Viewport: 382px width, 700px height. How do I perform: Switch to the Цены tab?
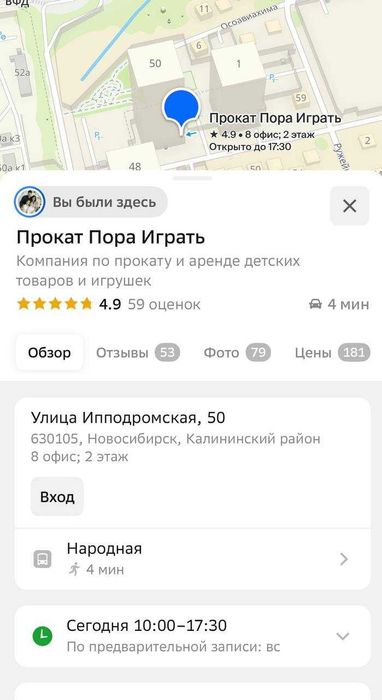tap(332, 353)
